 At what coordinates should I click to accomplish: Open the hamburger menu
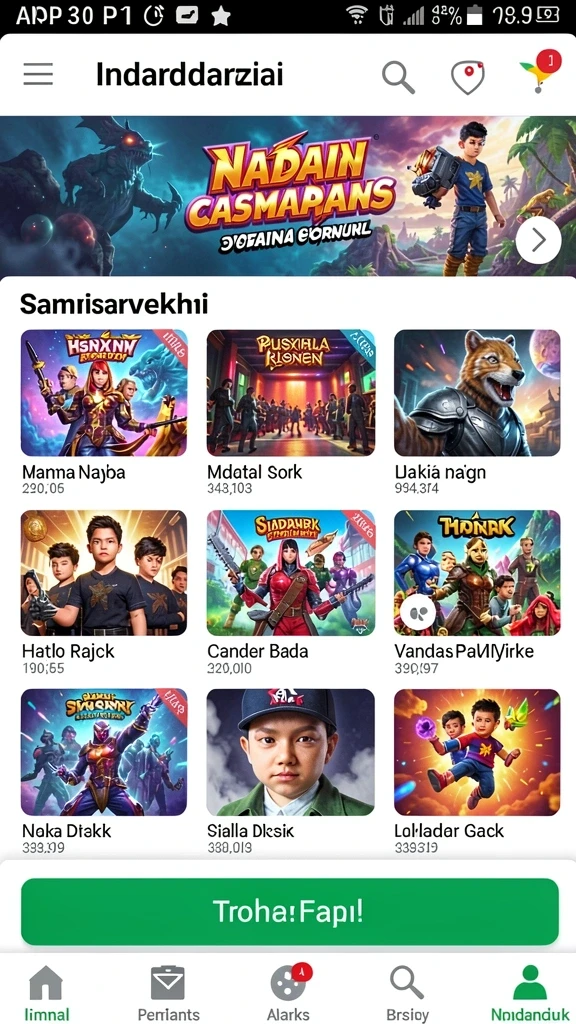tap(38, 75)
